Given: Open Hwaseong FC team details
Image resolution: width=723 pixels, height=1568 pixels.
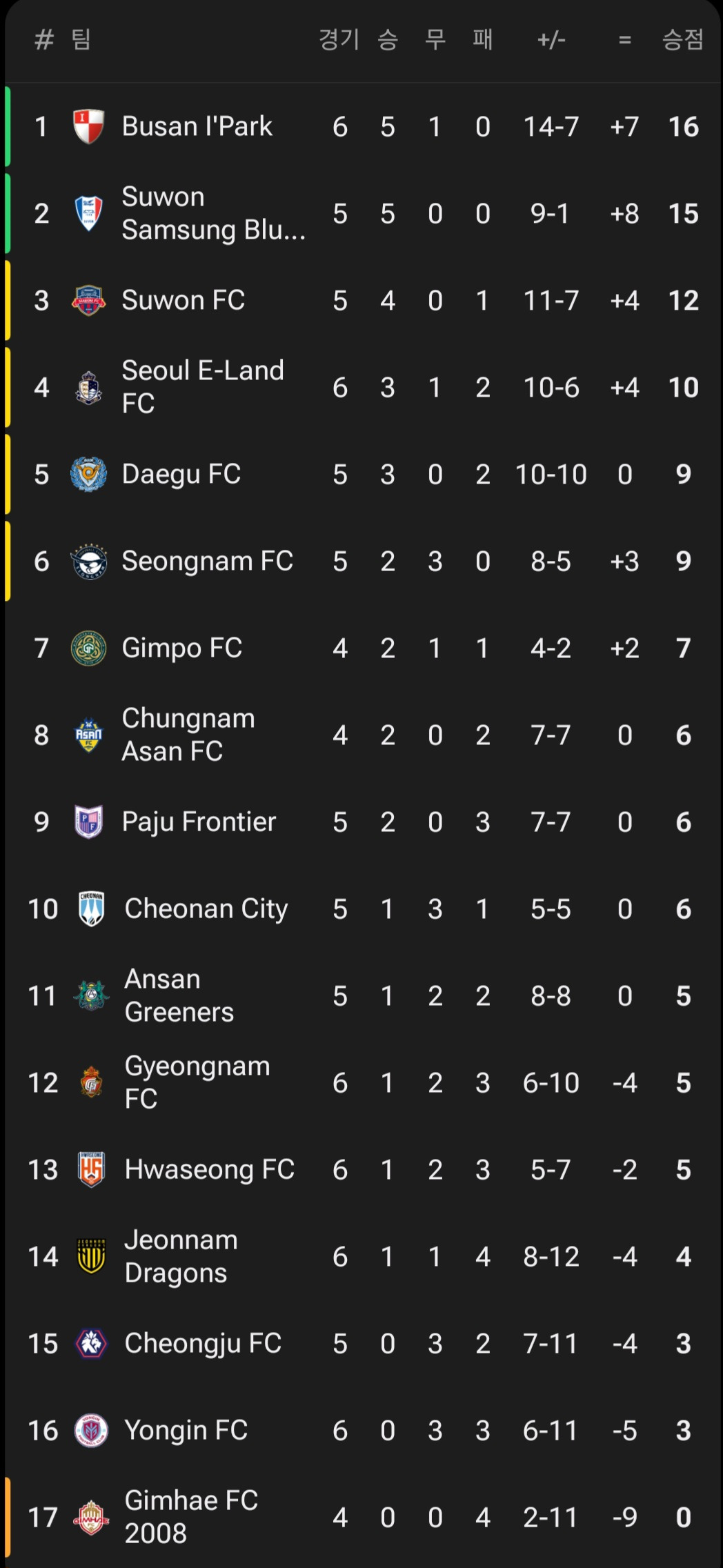Looking at the screenshot, I should [363, 1170].
